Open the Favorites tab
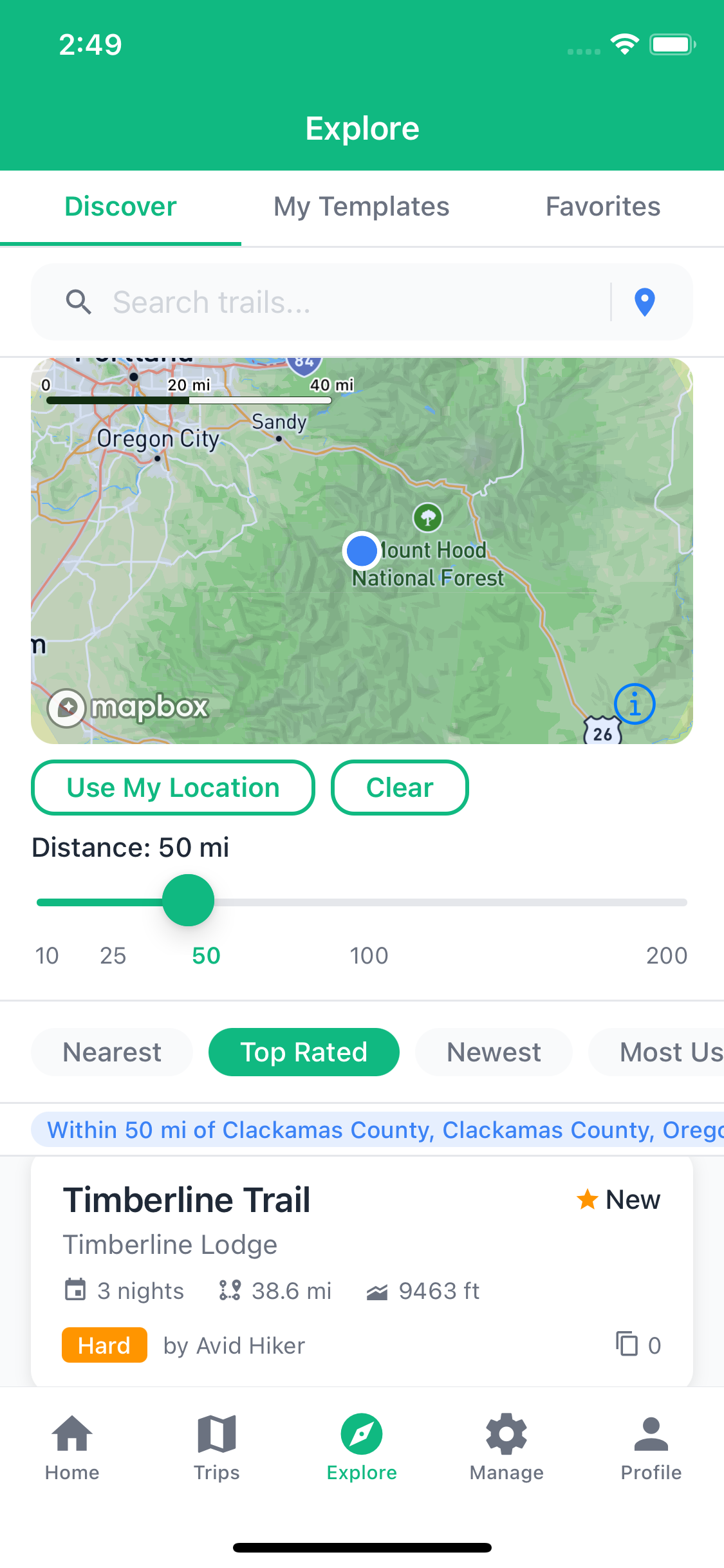This screenshot has height=1568, width=724. point(602,206)
